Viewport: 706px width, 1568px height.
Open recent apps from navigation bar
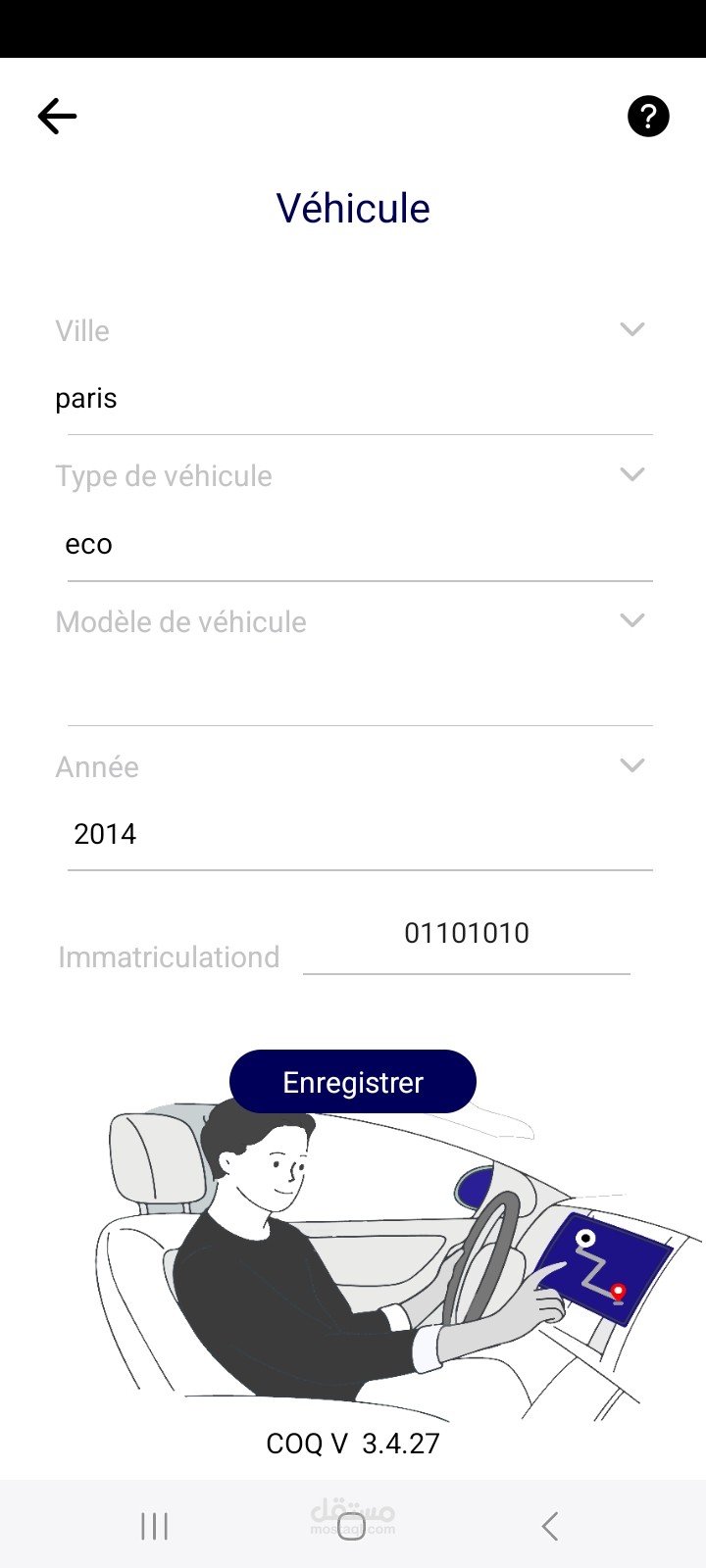[x=155, y=1526]
